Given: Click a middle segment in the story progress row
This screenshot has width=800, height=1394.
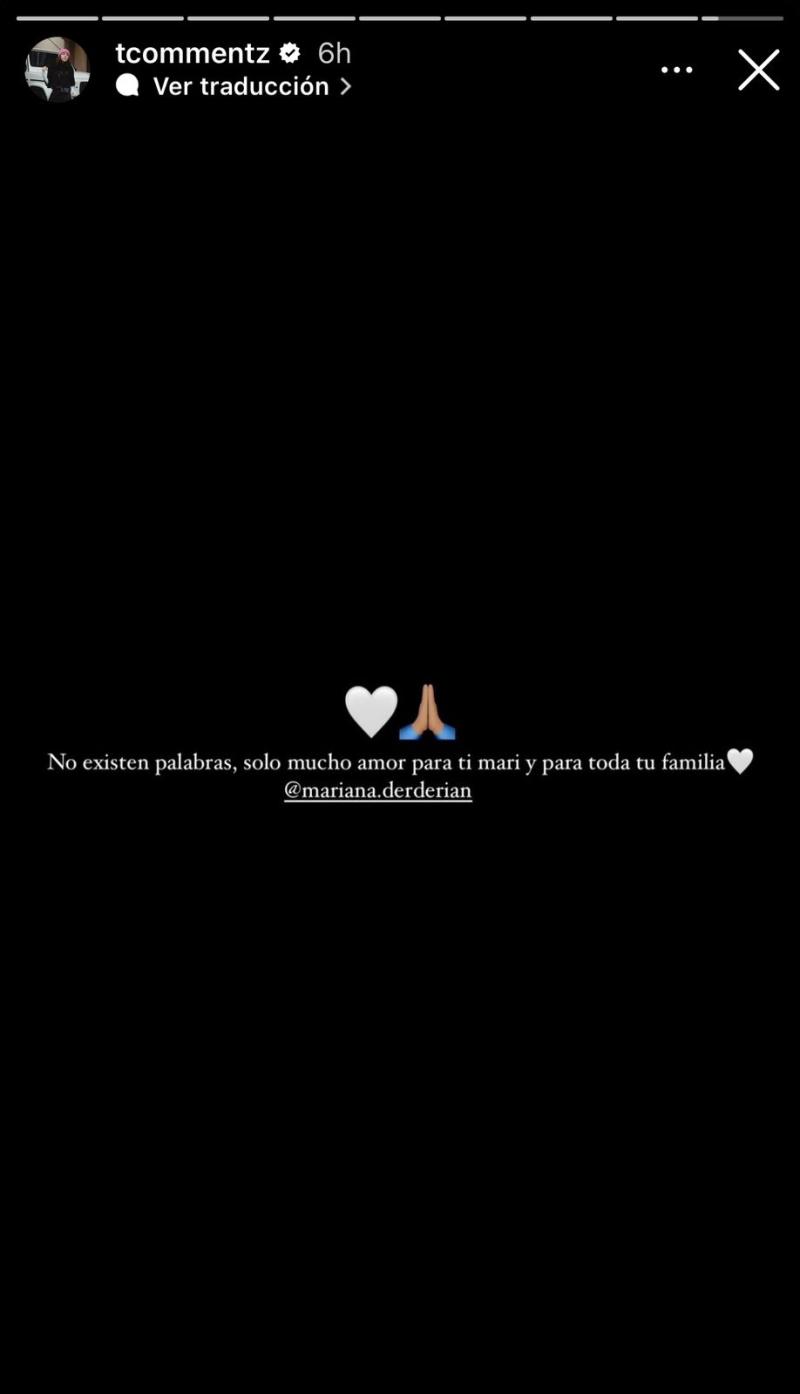Looking at the screenshot, I should click(x=400, y=16).
